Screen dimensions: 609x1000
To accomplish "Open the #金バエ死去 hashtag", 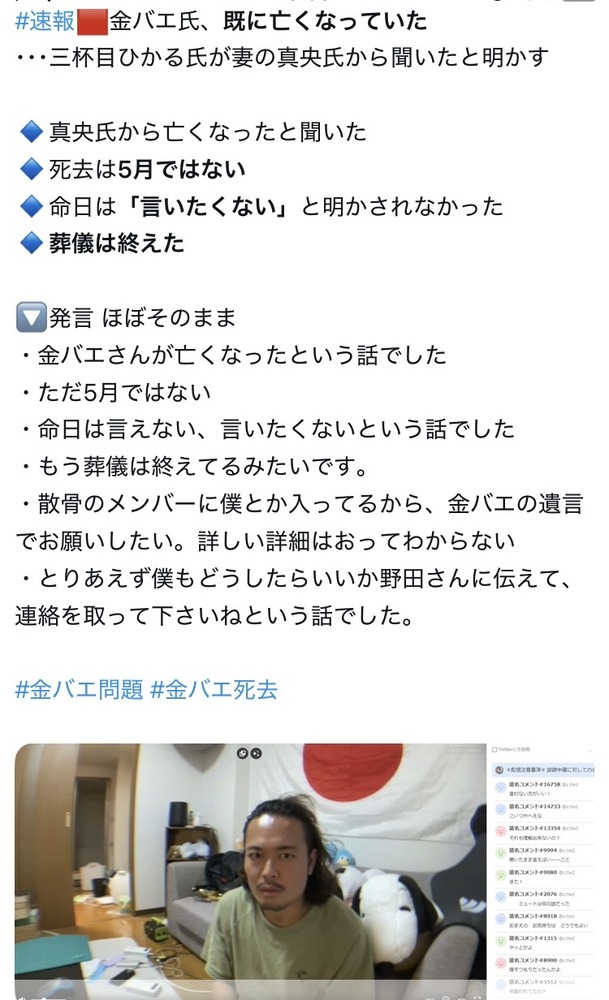I will point(213,689).
